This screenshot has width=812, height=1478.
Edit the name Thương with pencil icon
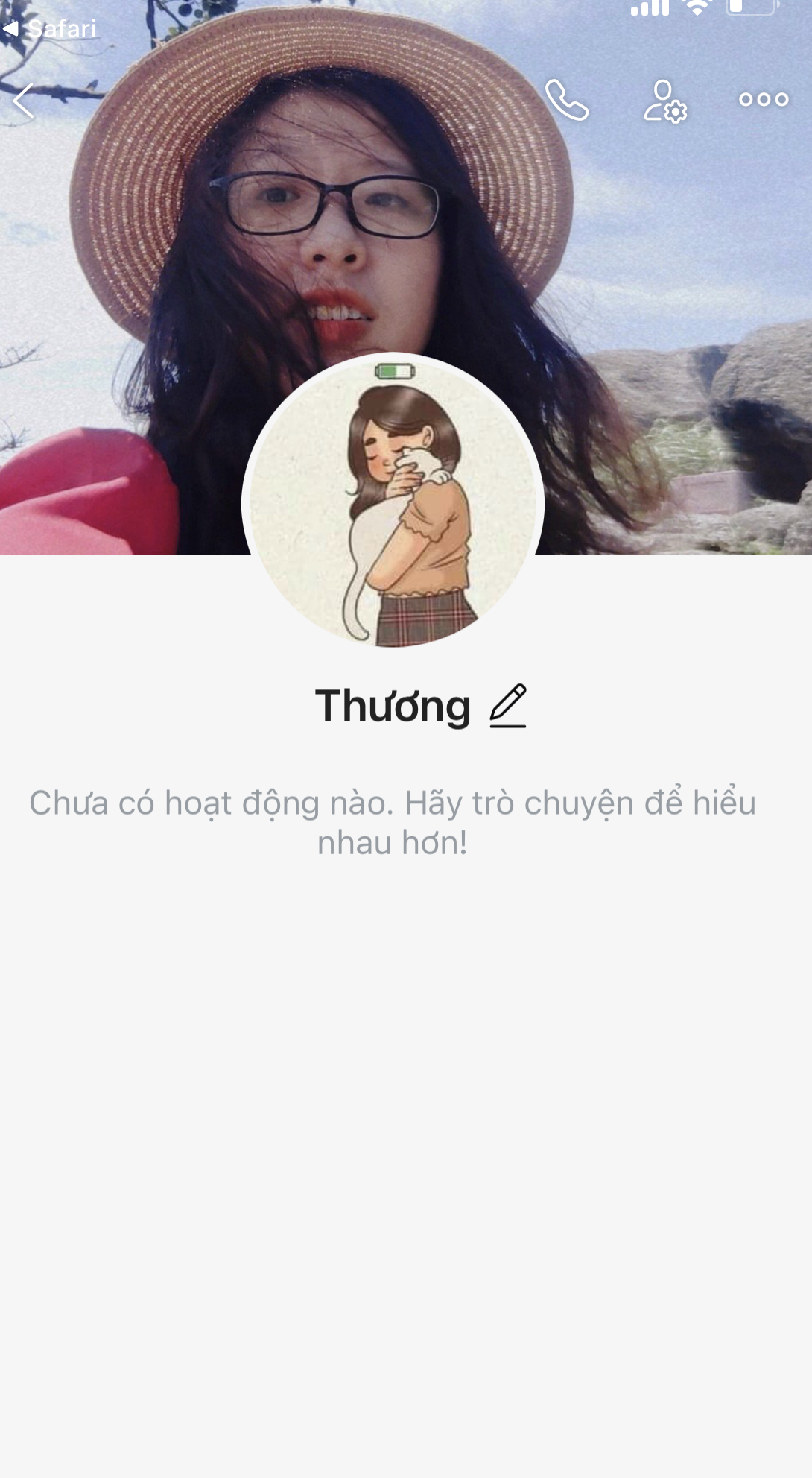click(508, 705)
